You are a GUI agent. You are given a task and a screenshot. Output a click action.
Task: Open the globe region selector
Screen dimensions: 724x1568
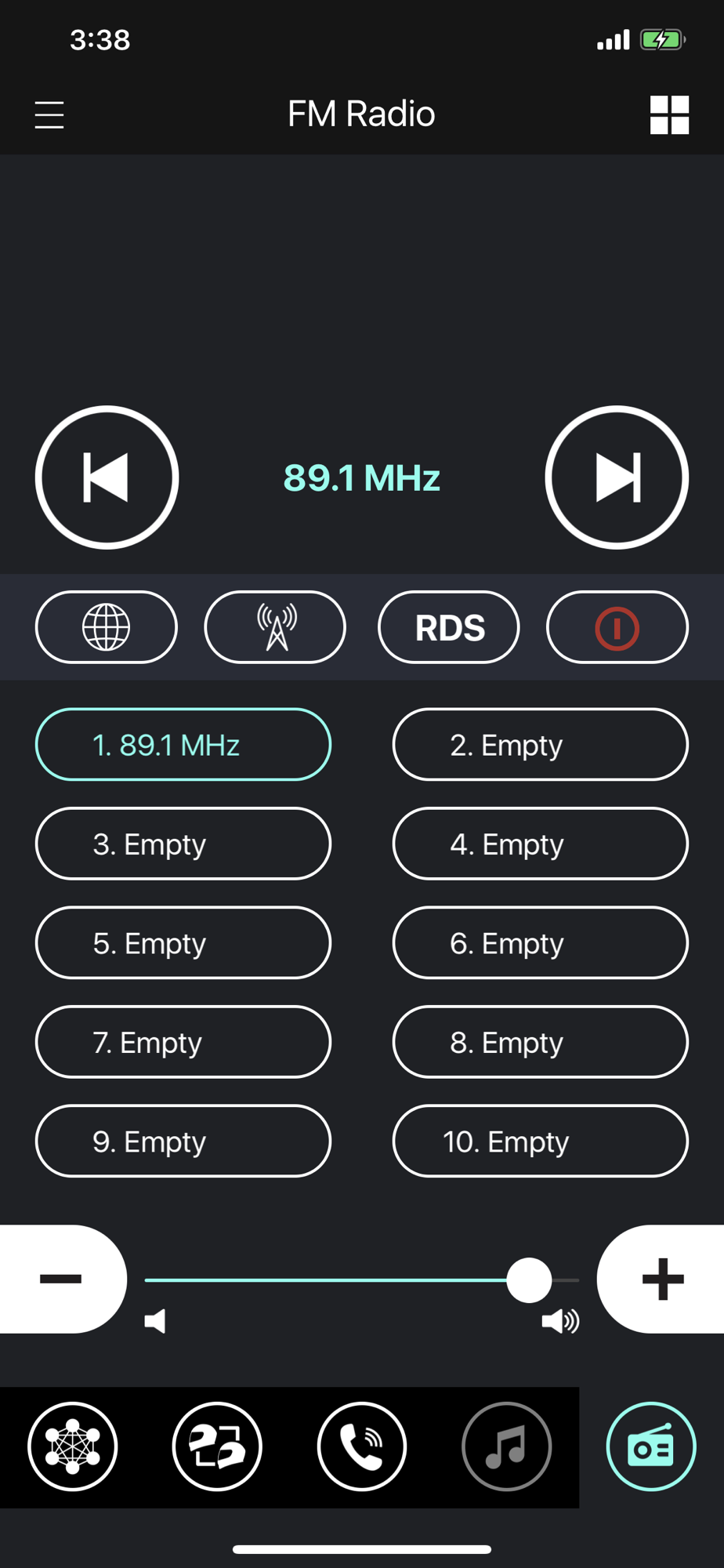click(x=107, y=627)
